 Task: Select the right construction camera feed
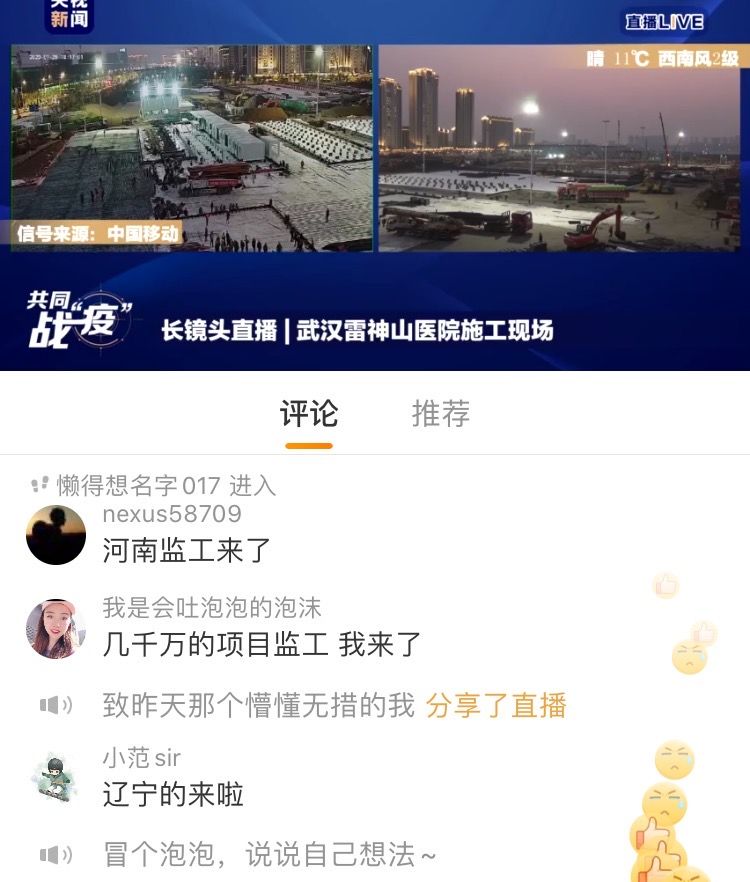click(x=560, y=145)
